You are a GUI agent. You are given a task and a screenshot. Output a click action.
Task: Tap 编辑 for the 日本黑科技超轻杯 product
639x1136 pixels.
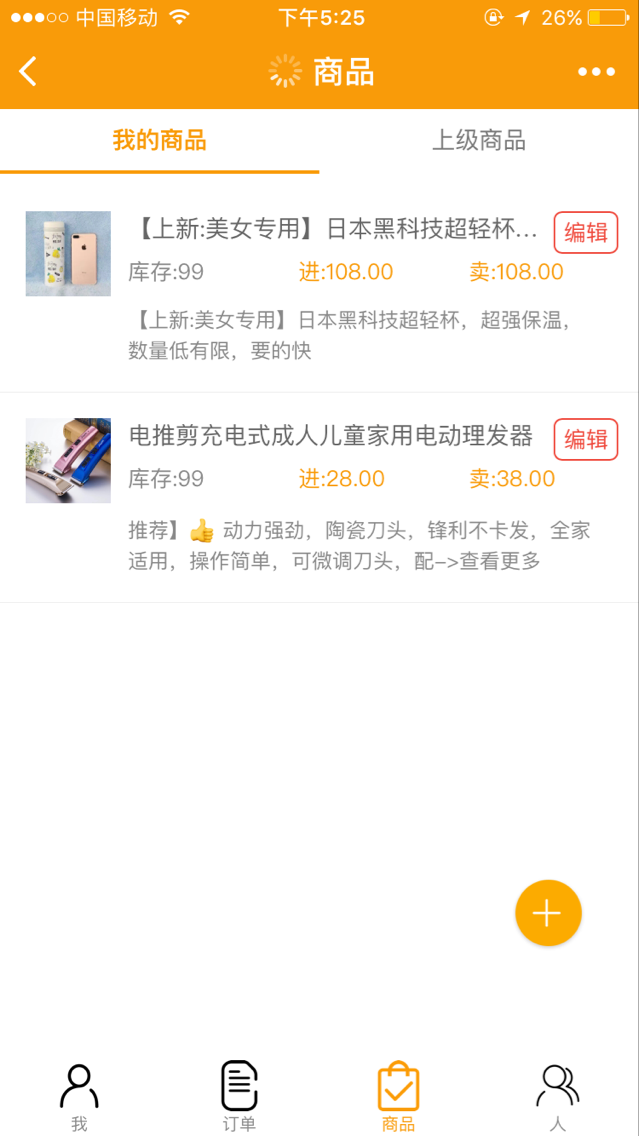click(x=586, y=232)
